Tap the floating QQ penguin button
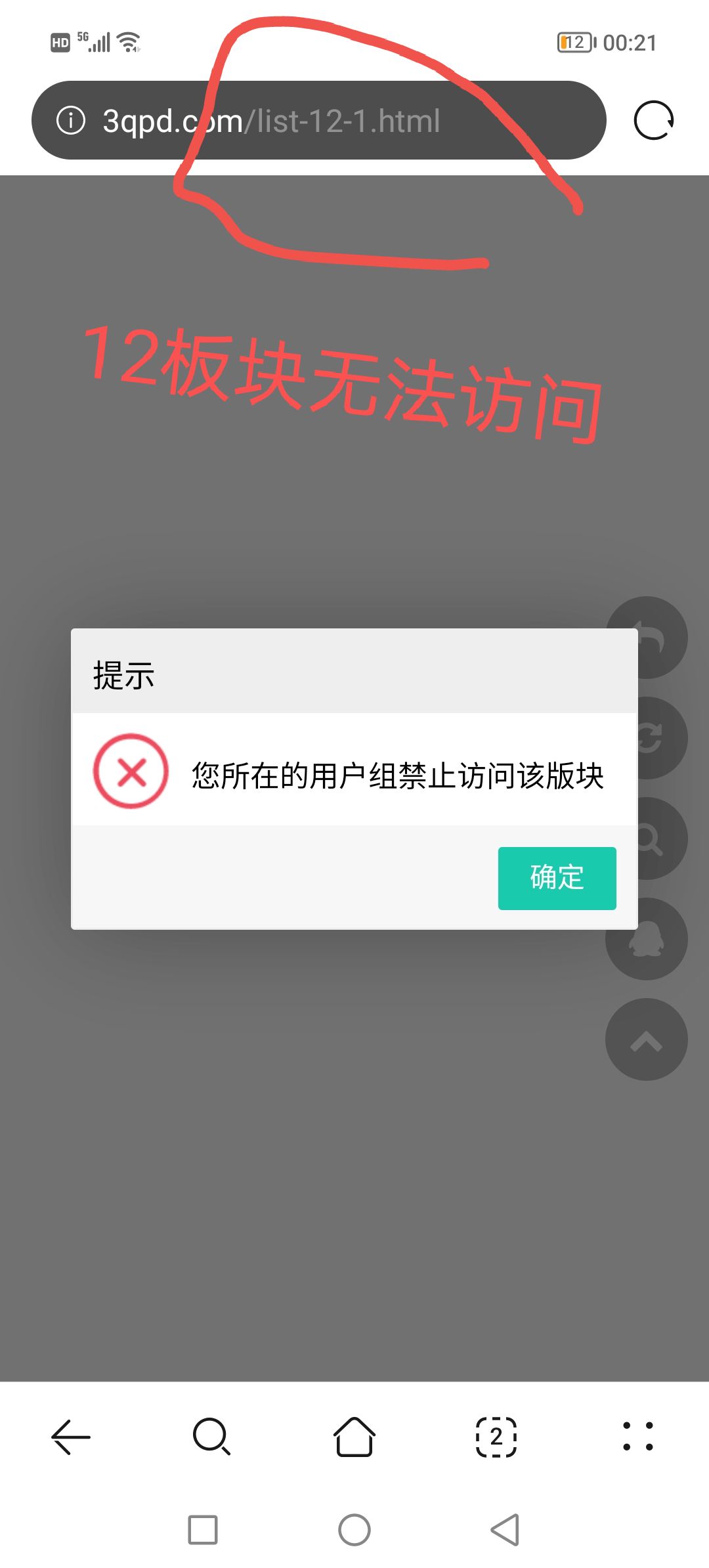Image resolution: width=709 pixels, height=1568 pixels. point(647,939)
